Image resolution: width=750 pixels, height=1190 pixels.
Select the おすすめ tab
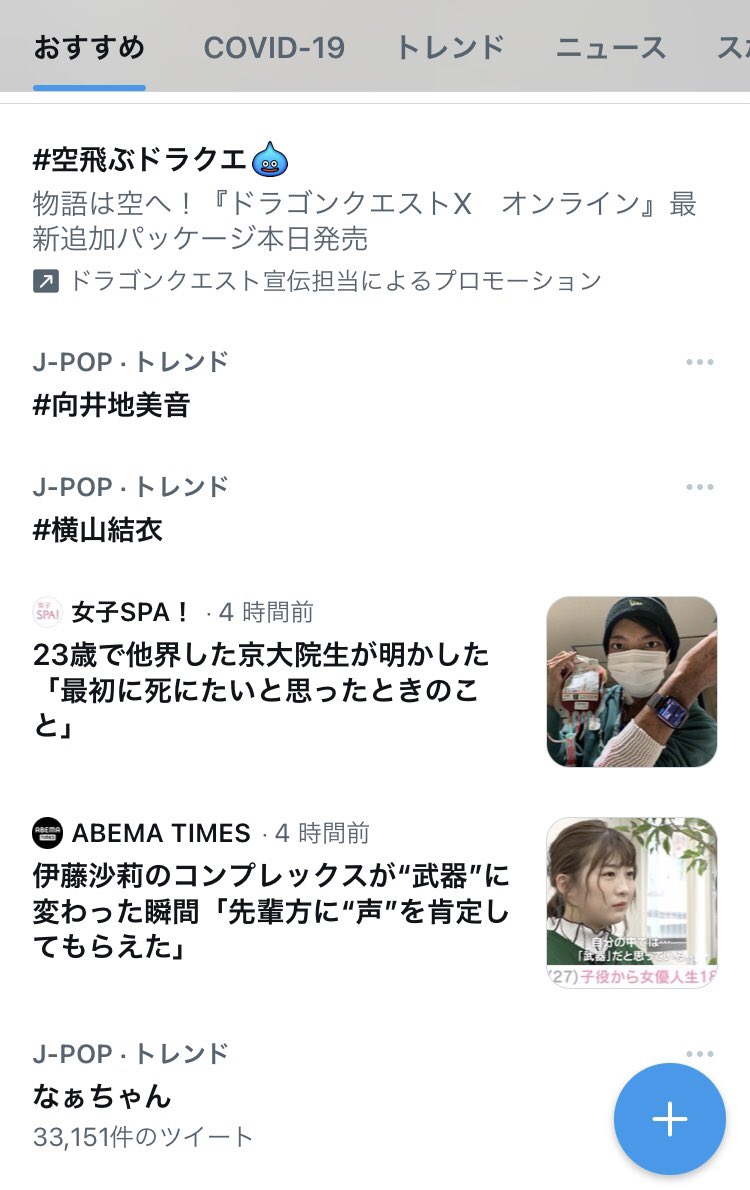click(90, 48)
